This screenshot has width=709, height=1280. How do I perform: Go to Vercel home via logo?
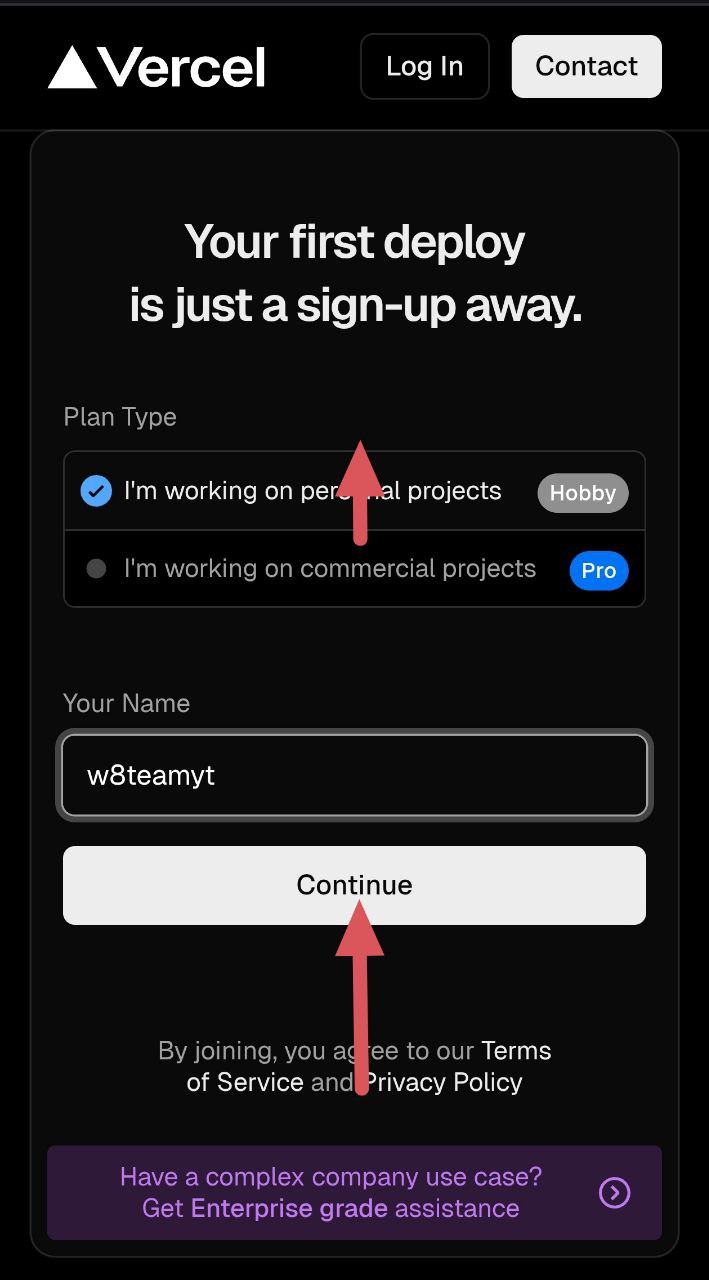157,67
